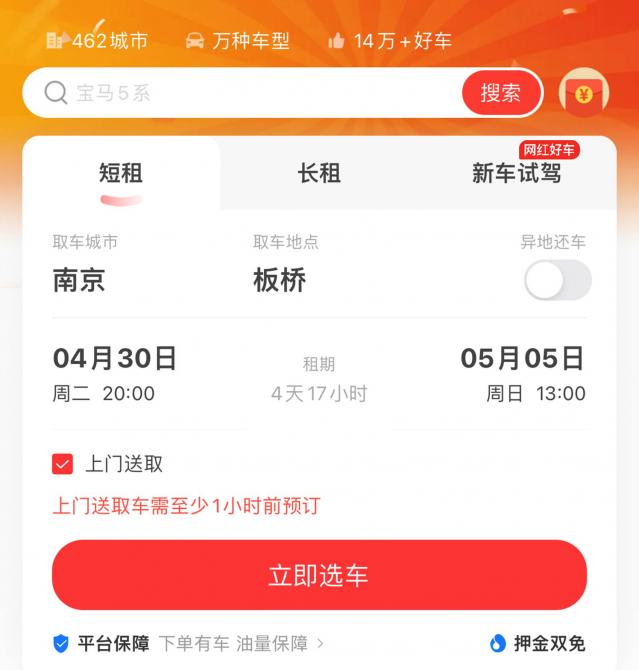
Task: Change pickup location 板桥
Action: 279,280
